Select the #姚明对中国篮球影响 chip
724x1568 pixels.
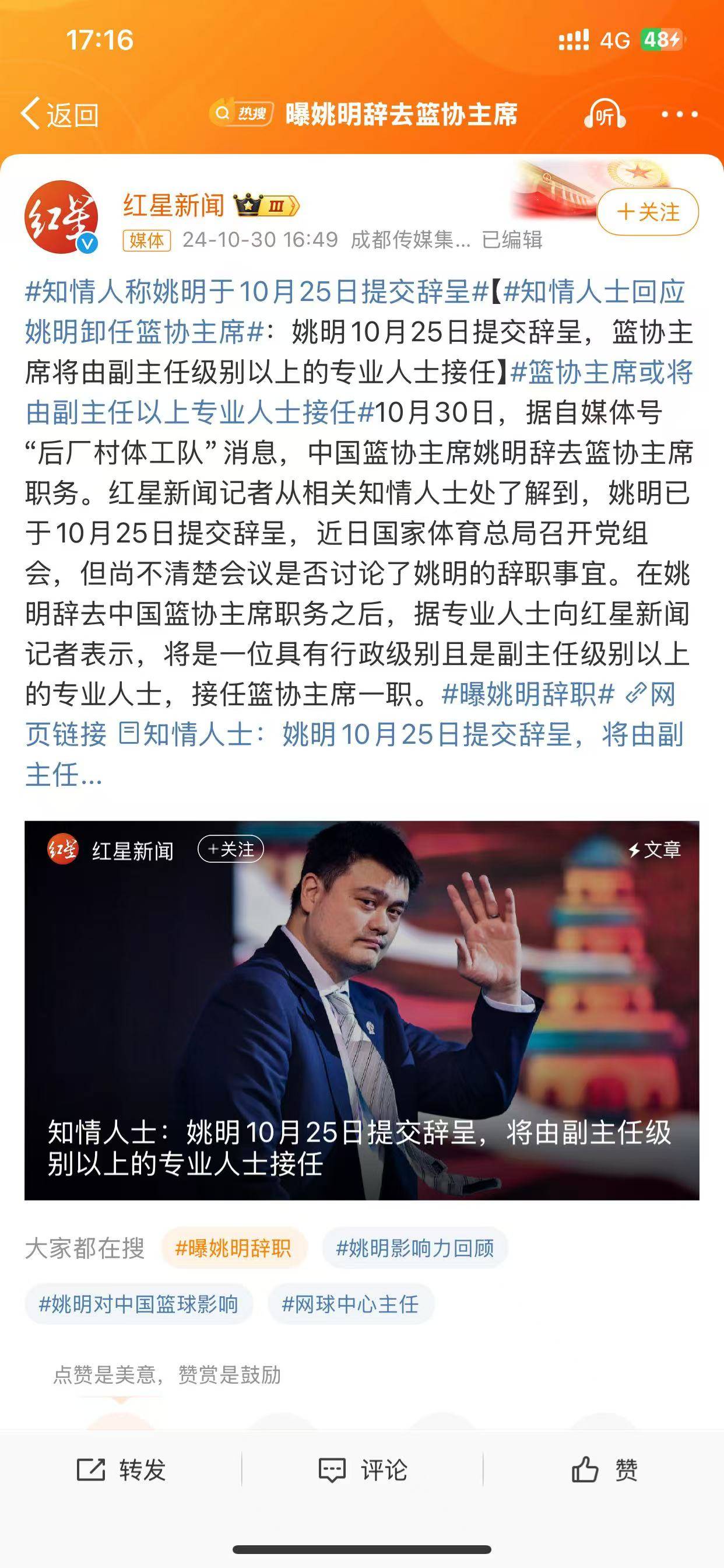click(138, 1304)
